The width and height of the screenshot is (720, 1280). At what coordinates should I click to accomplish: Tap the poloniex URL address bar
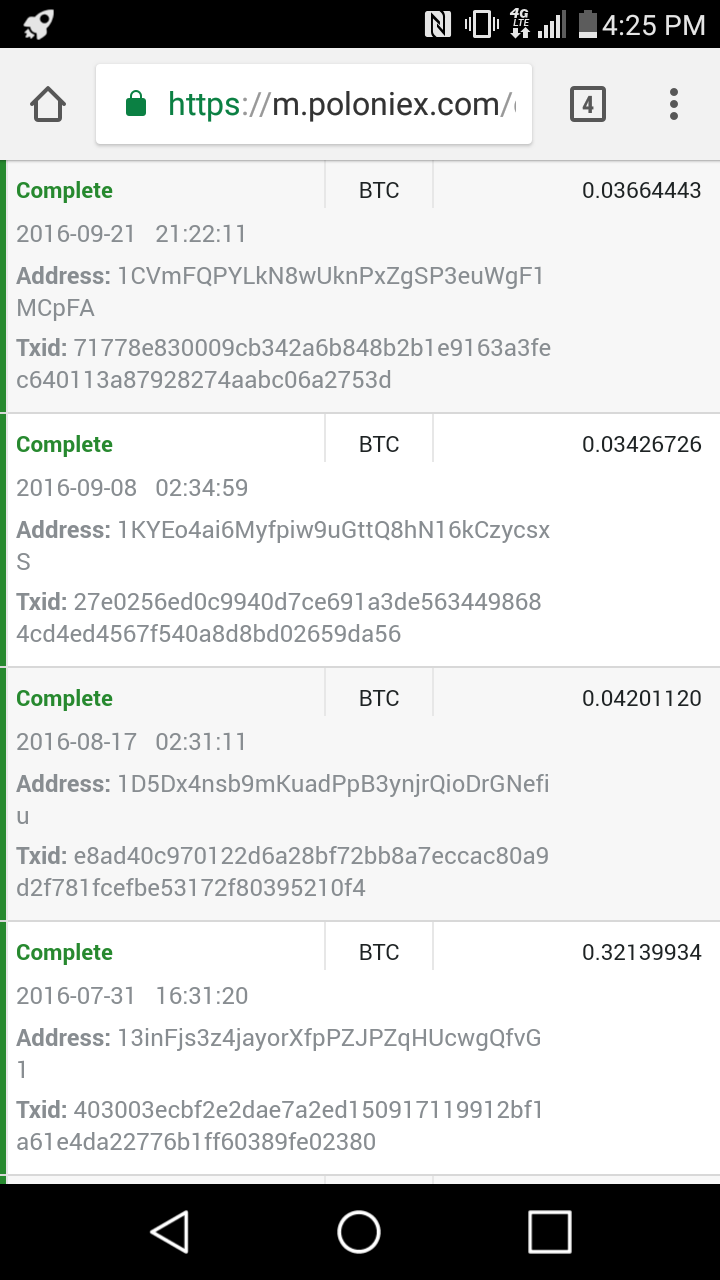point(330,104)
